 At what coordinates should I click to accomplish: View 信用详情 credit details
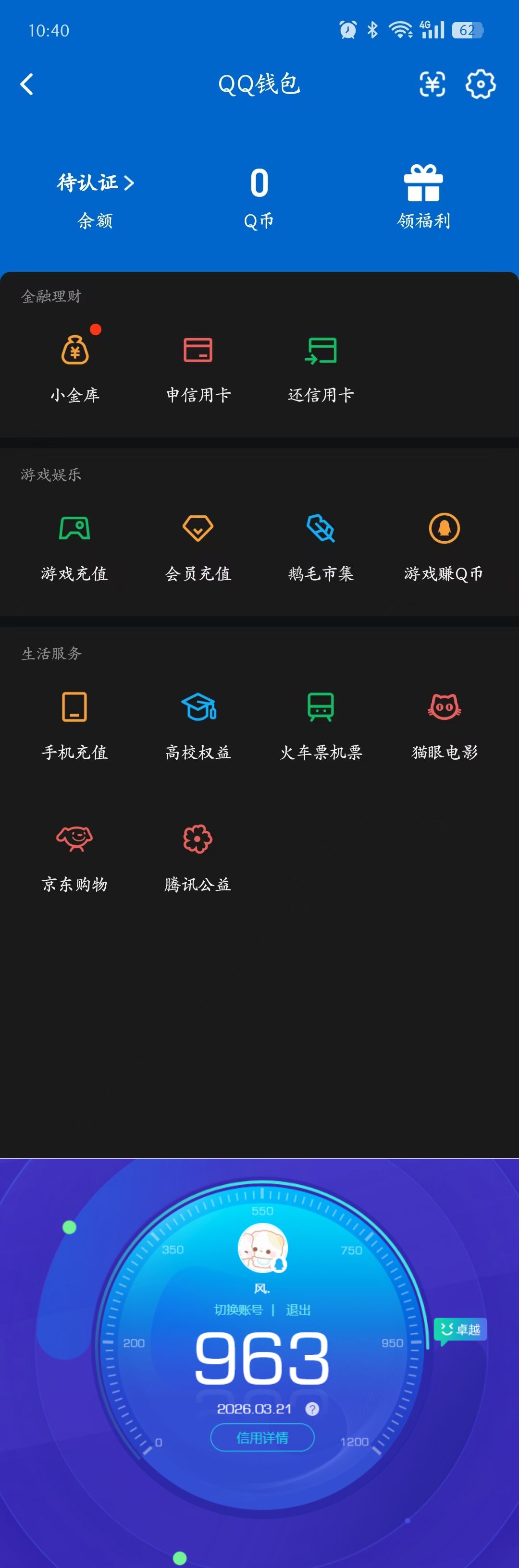[x=262, y=1437]
